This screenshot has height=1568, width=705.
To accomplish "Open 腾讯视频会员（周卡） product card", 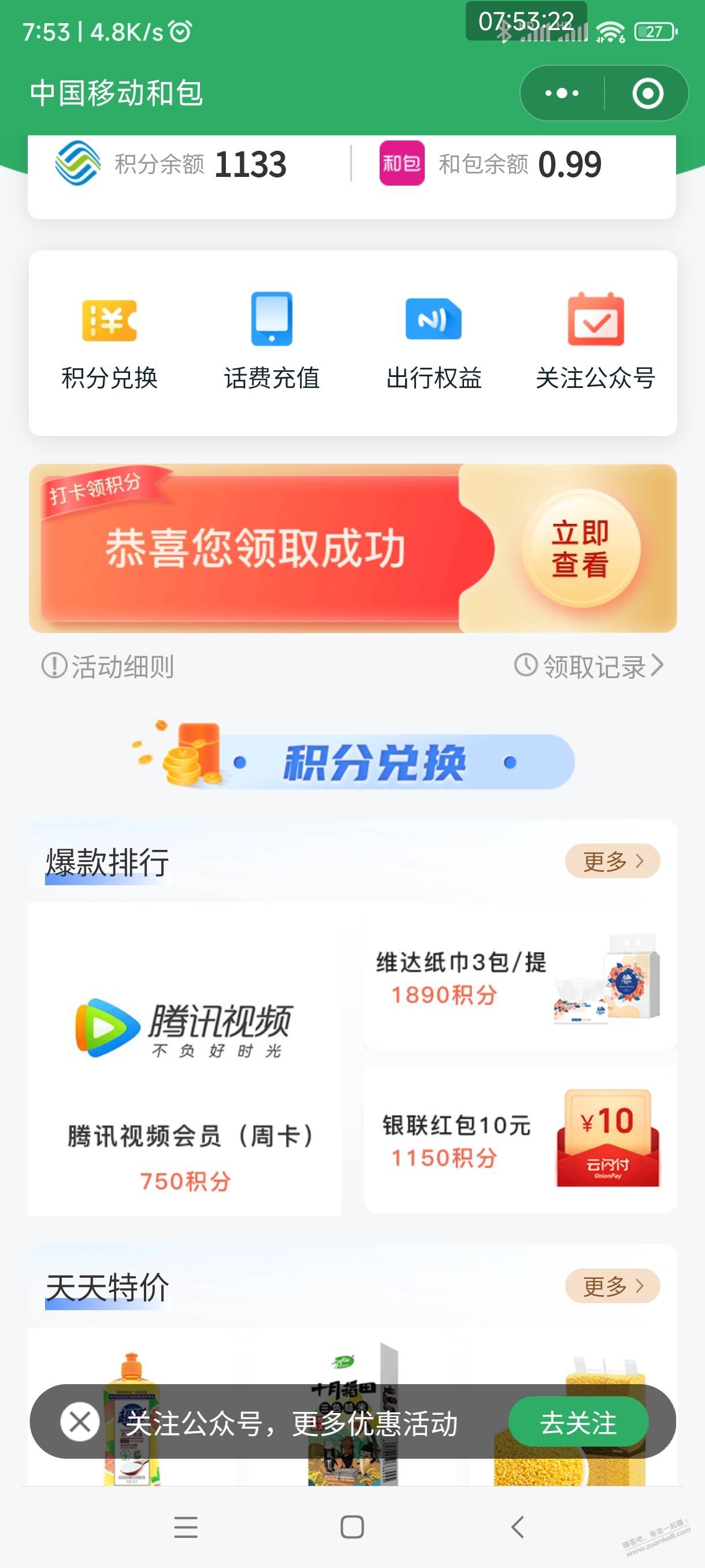I will [184, 1059].
